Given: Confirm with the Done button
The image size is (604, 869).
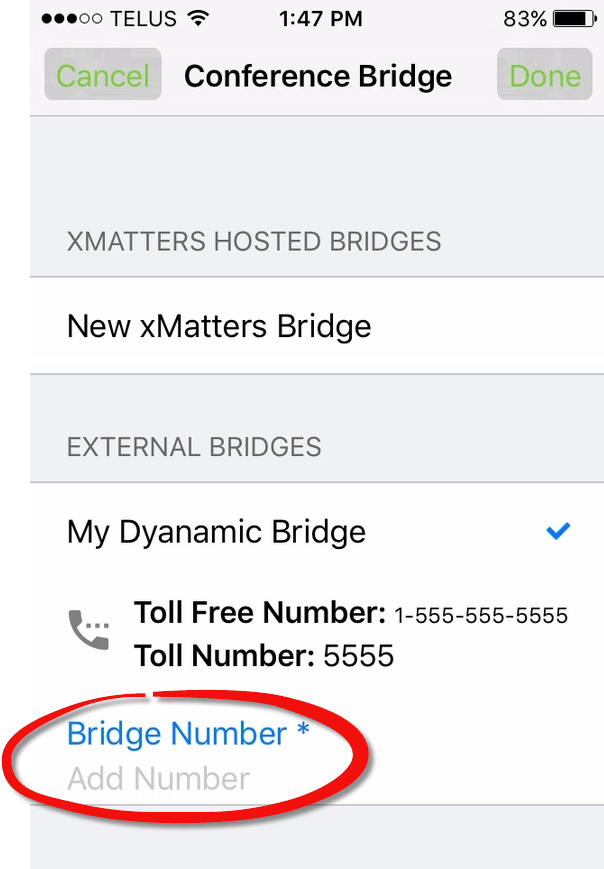Looking at the screenshot, I should (544, 76).
